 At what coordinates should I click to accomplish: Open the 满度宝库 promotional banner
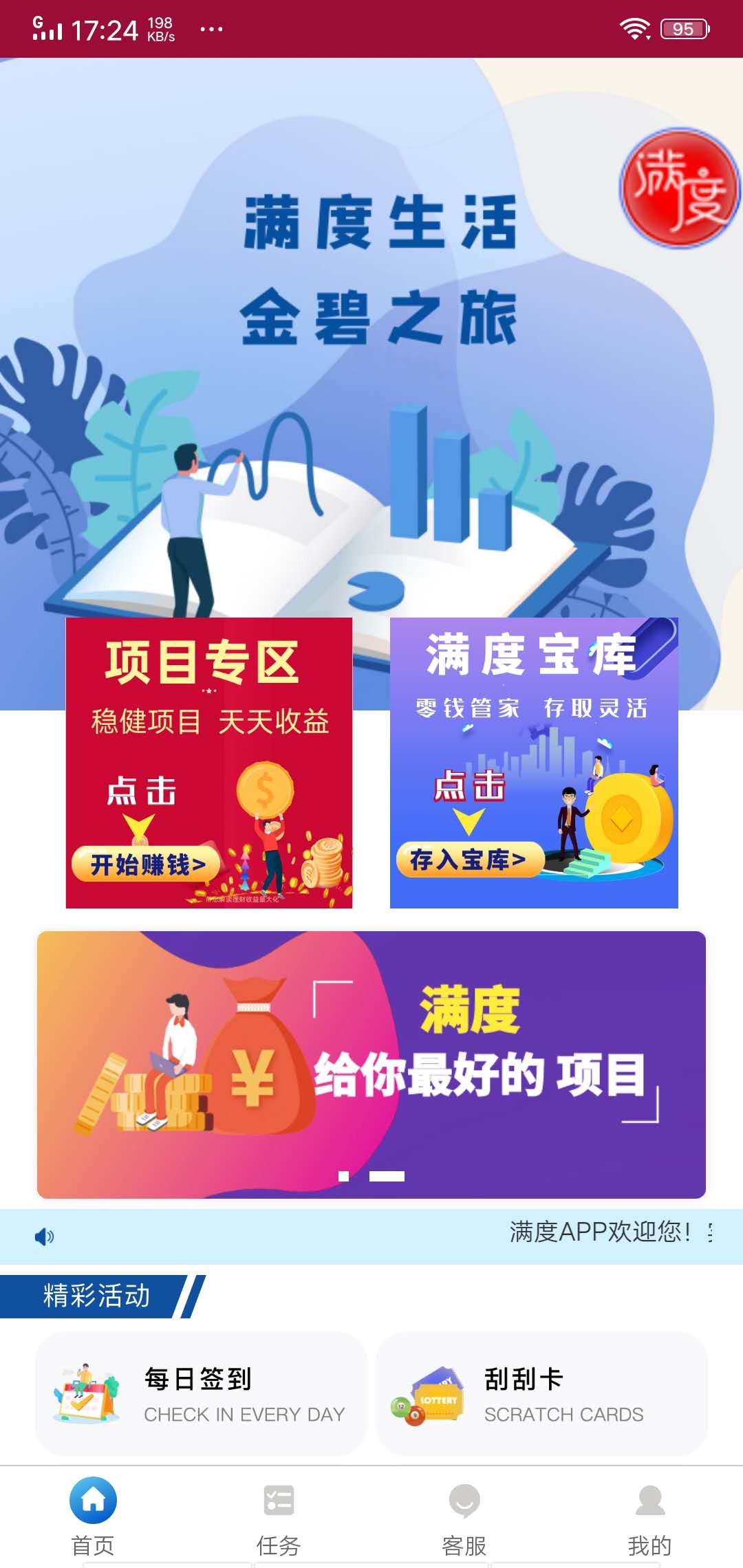[x=535, y=763]
